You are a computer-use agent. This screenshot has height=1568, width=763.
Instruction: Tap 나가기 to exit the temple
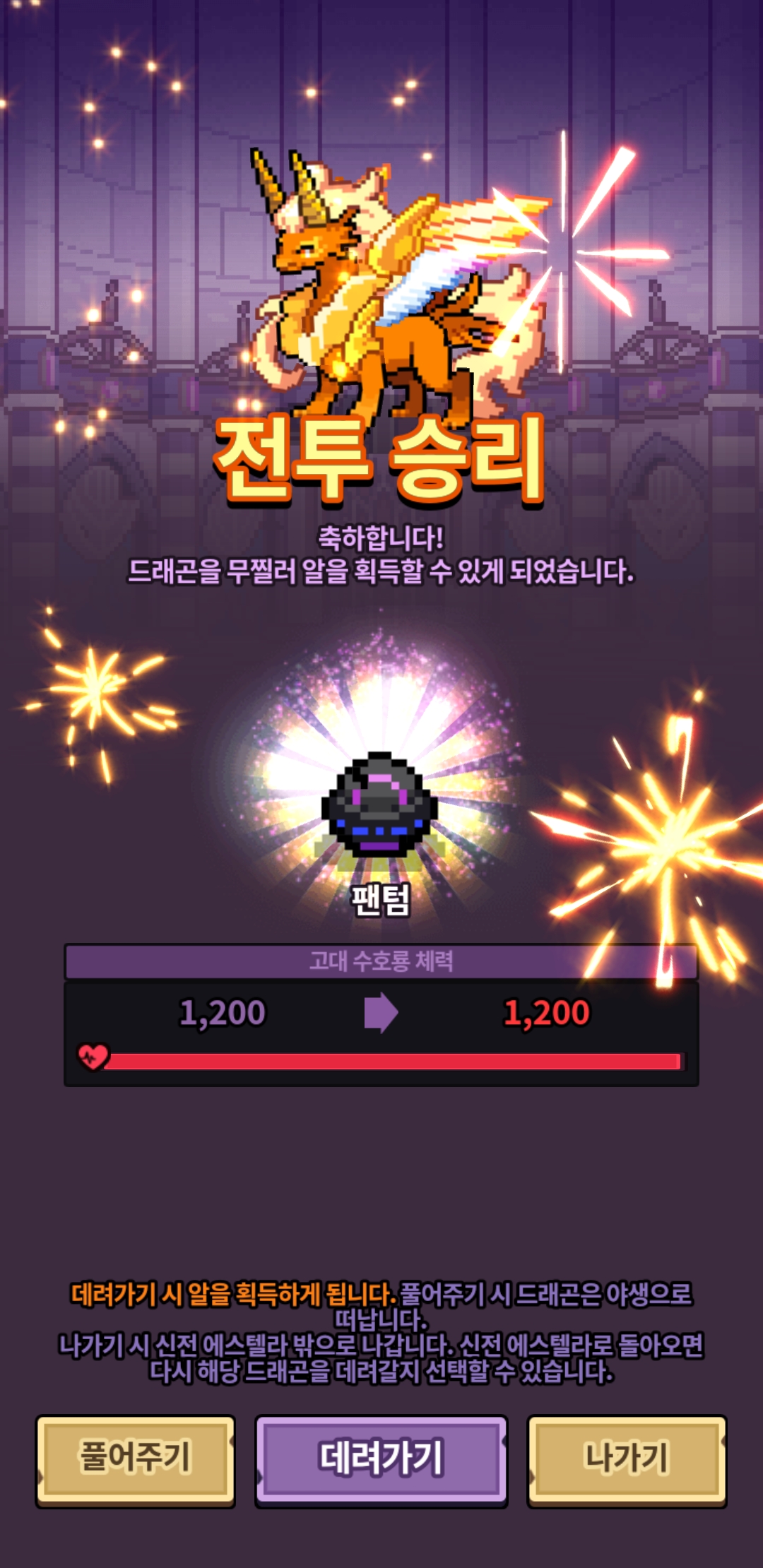tap(627, 1459)
